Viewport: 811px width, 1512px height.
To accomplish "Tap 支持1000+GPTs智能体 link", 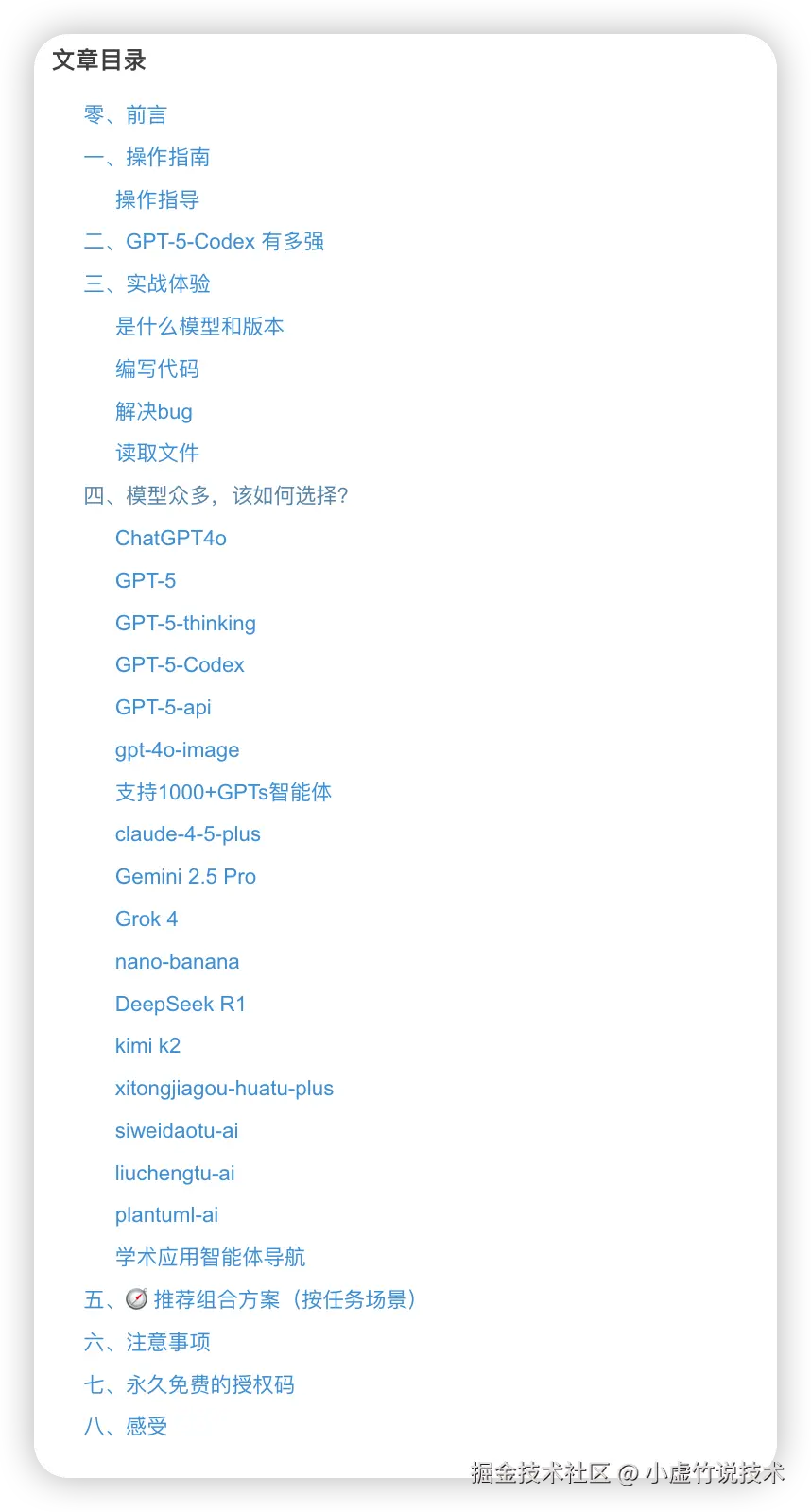I will tap(223, 792).
